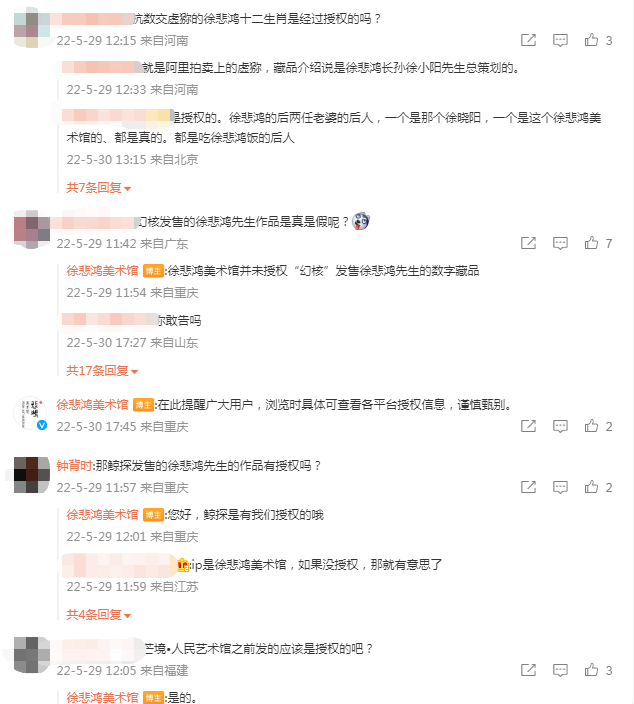Like 徐悲鸿美术馆's 17:45 comment
Image resolution: width=634 pixels, height=704 pixels.
(x=592, y=426)
